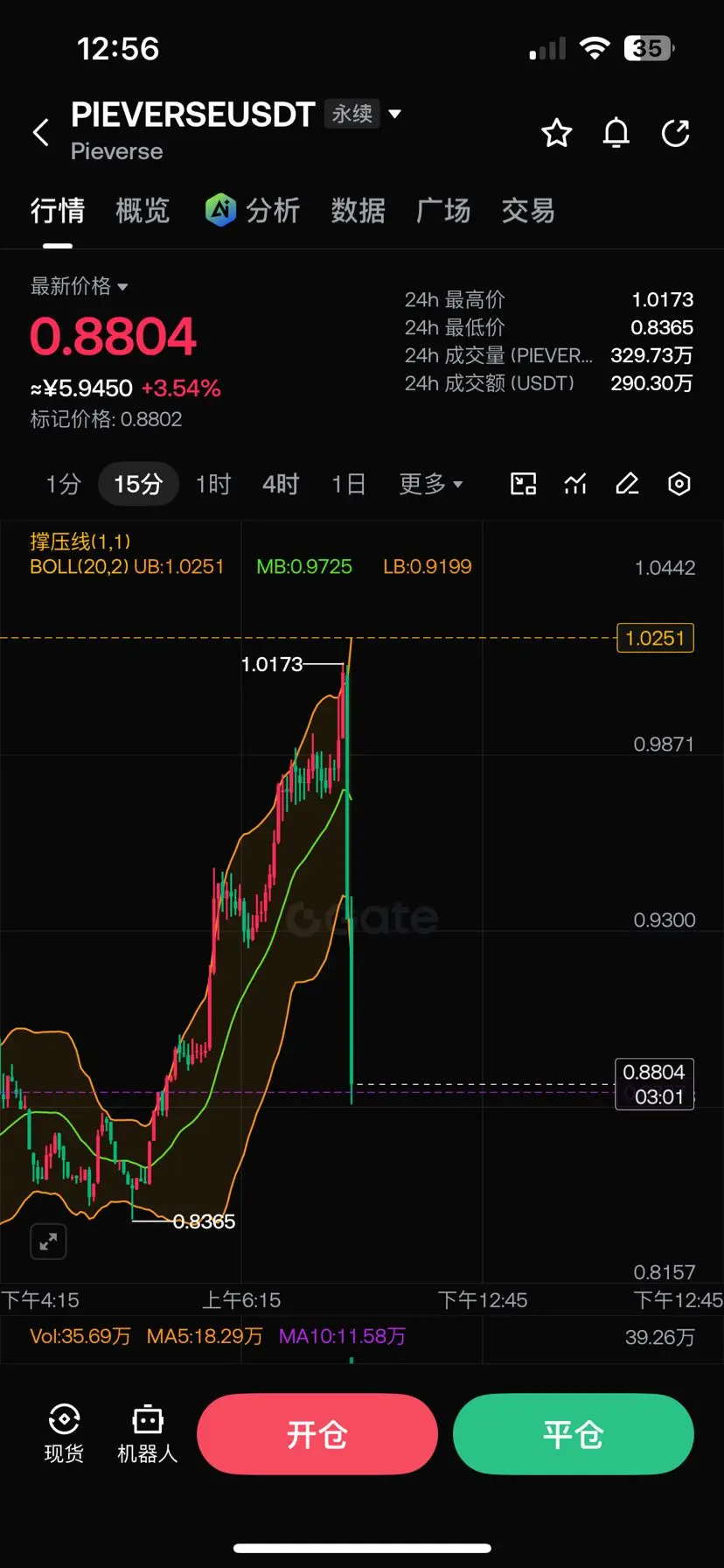Tap the green 平仓 button

(574, 1434)
